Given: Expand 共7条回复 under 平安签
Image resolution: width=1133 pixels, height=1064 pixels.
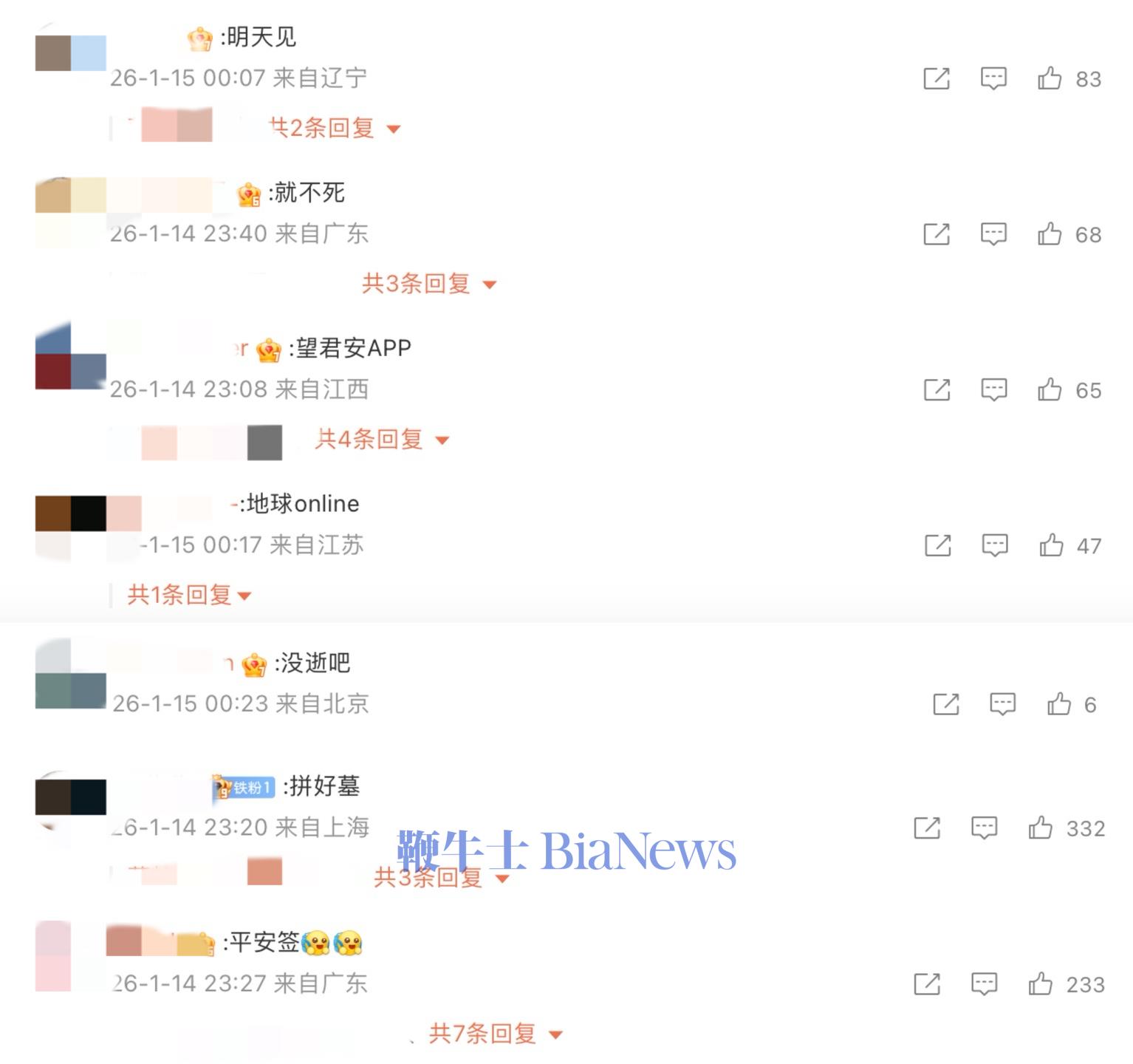Looking at the screenshot, I should [x=495, y=1034].
